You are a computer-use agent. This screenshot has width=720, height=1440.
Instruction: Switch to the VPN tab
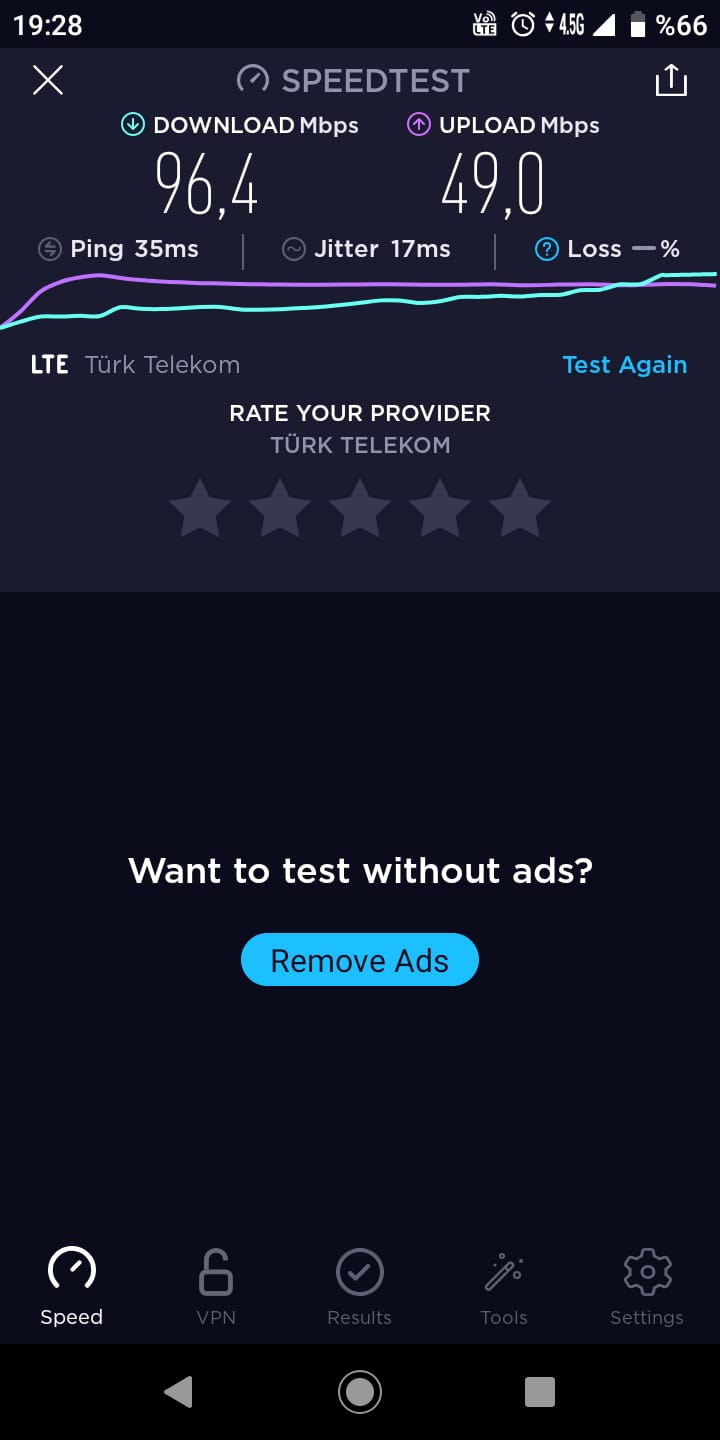click(216, 1288)
